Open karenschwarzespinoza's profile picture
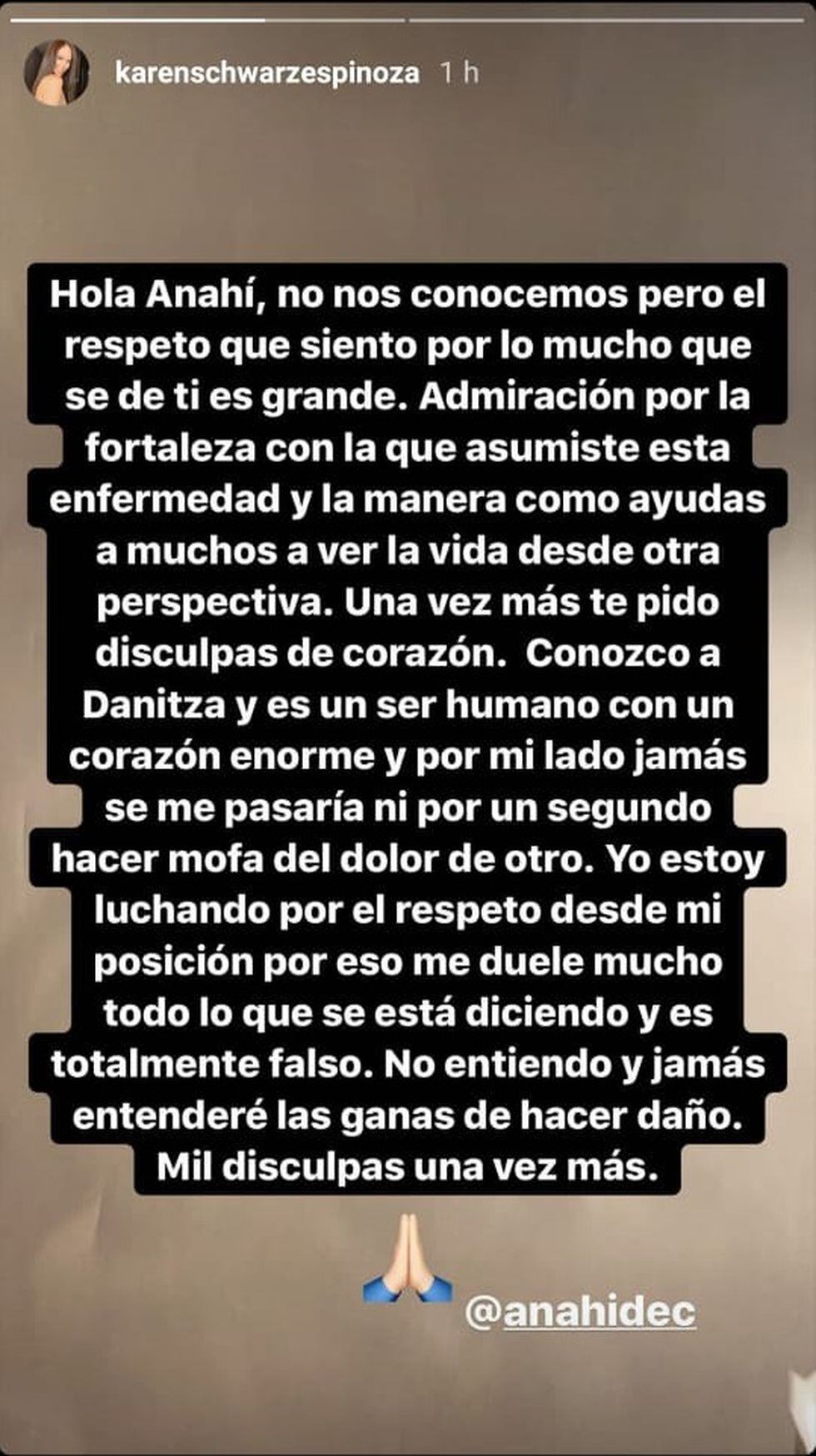 coord(57,72)
